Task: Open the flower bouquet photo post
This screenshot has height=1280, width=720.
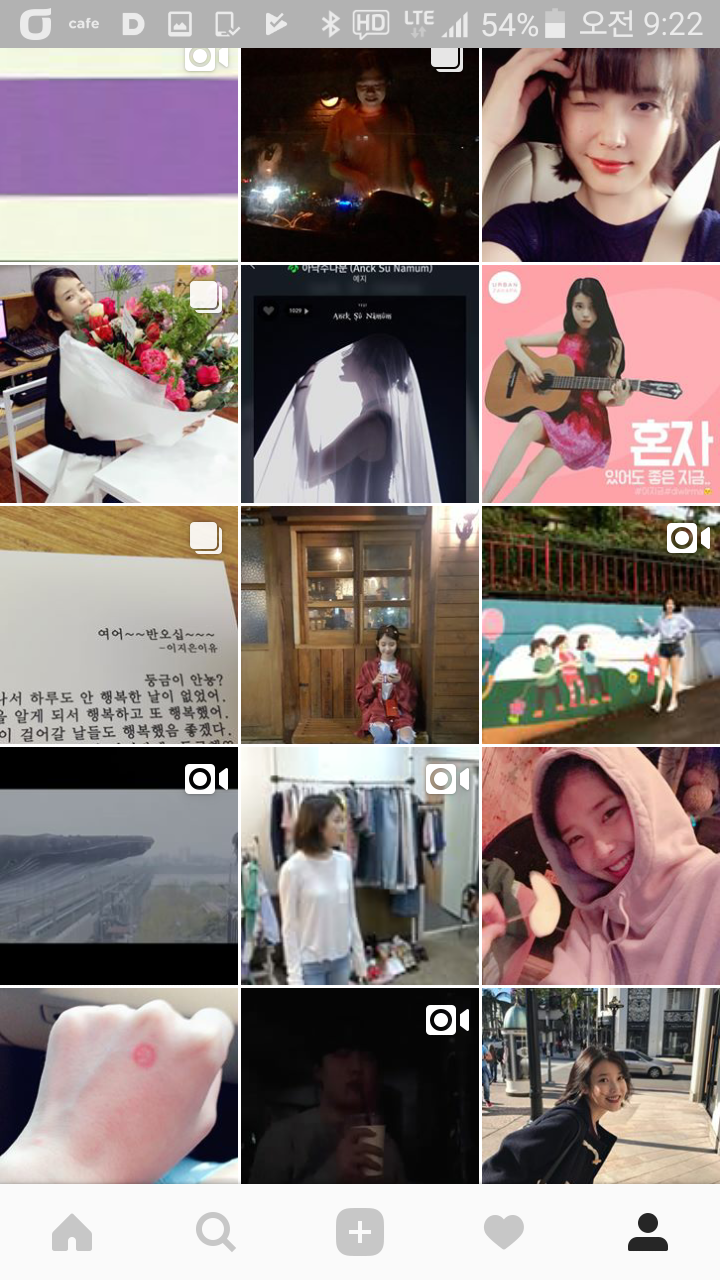Action: click(119, 384)
